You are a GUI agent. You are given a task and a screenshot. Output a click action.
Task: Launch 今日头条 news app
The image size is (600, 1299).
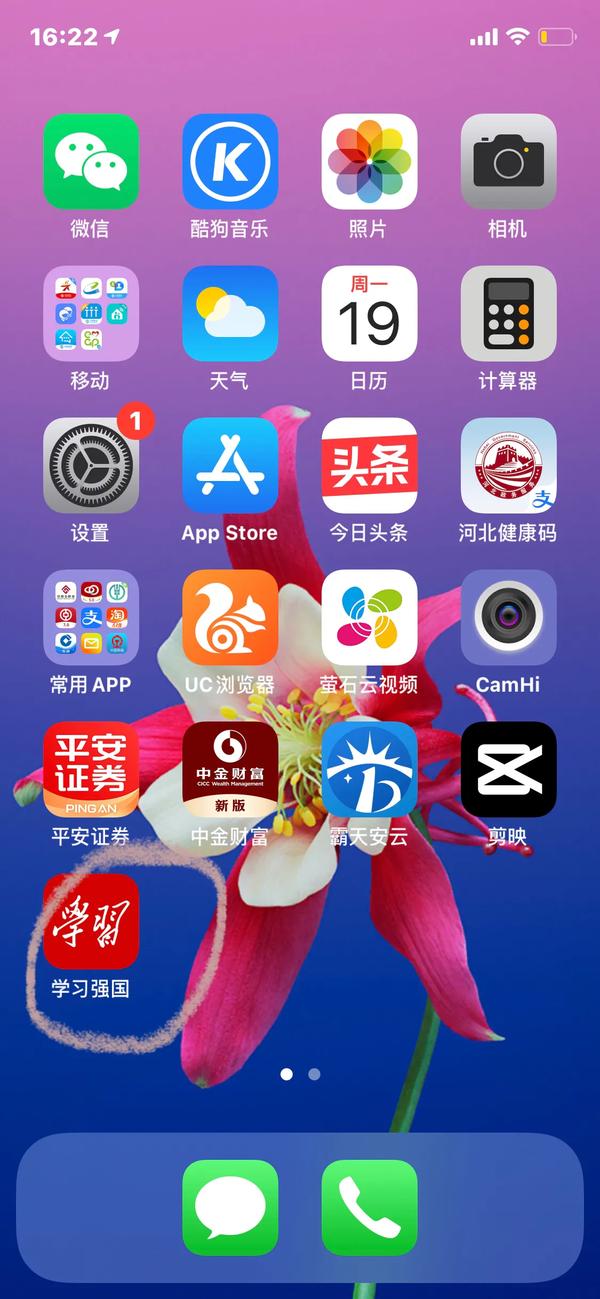369,465
